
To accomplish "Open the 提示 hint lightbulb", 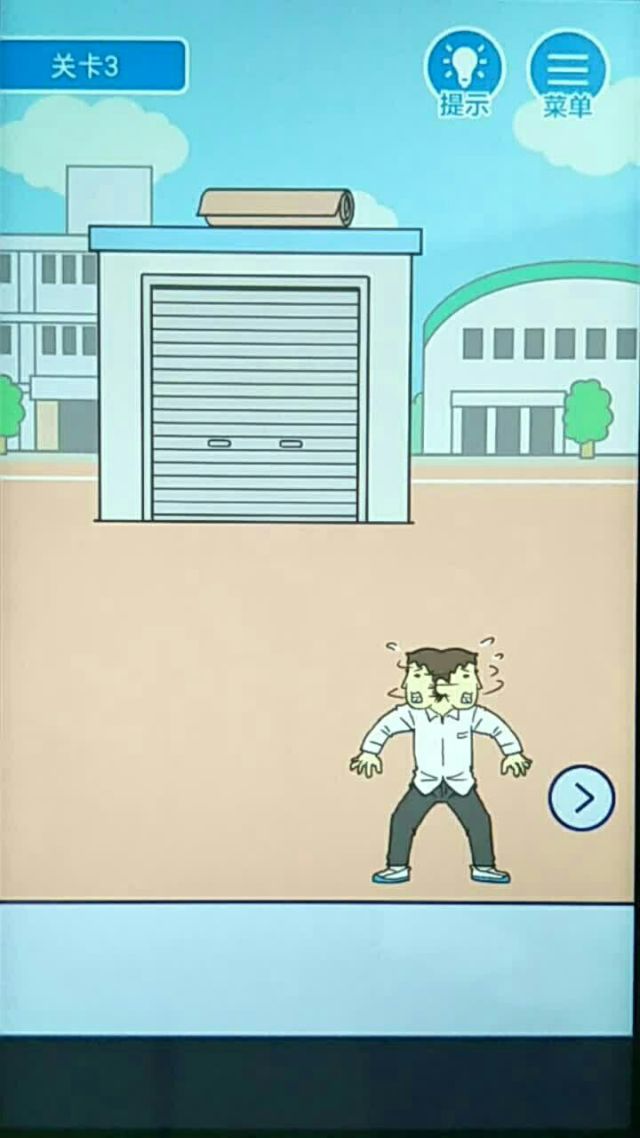I will pyautogui.click(x=464, y=70).
